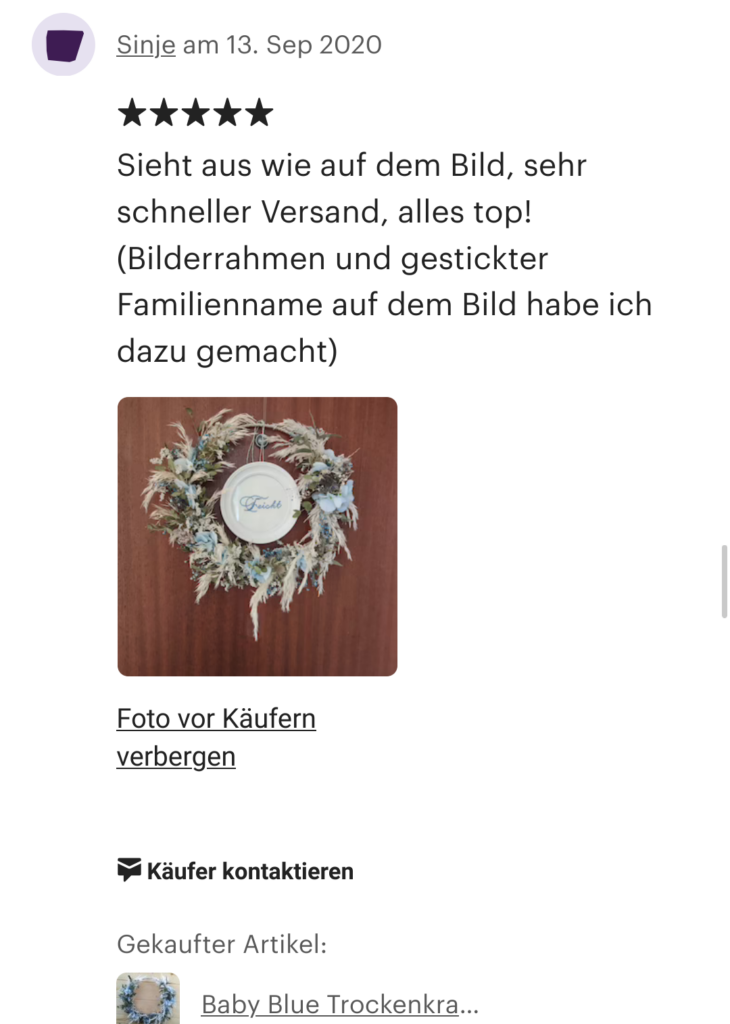Open the wreath review photo
730x1024 pixels.
click(257, 537)
